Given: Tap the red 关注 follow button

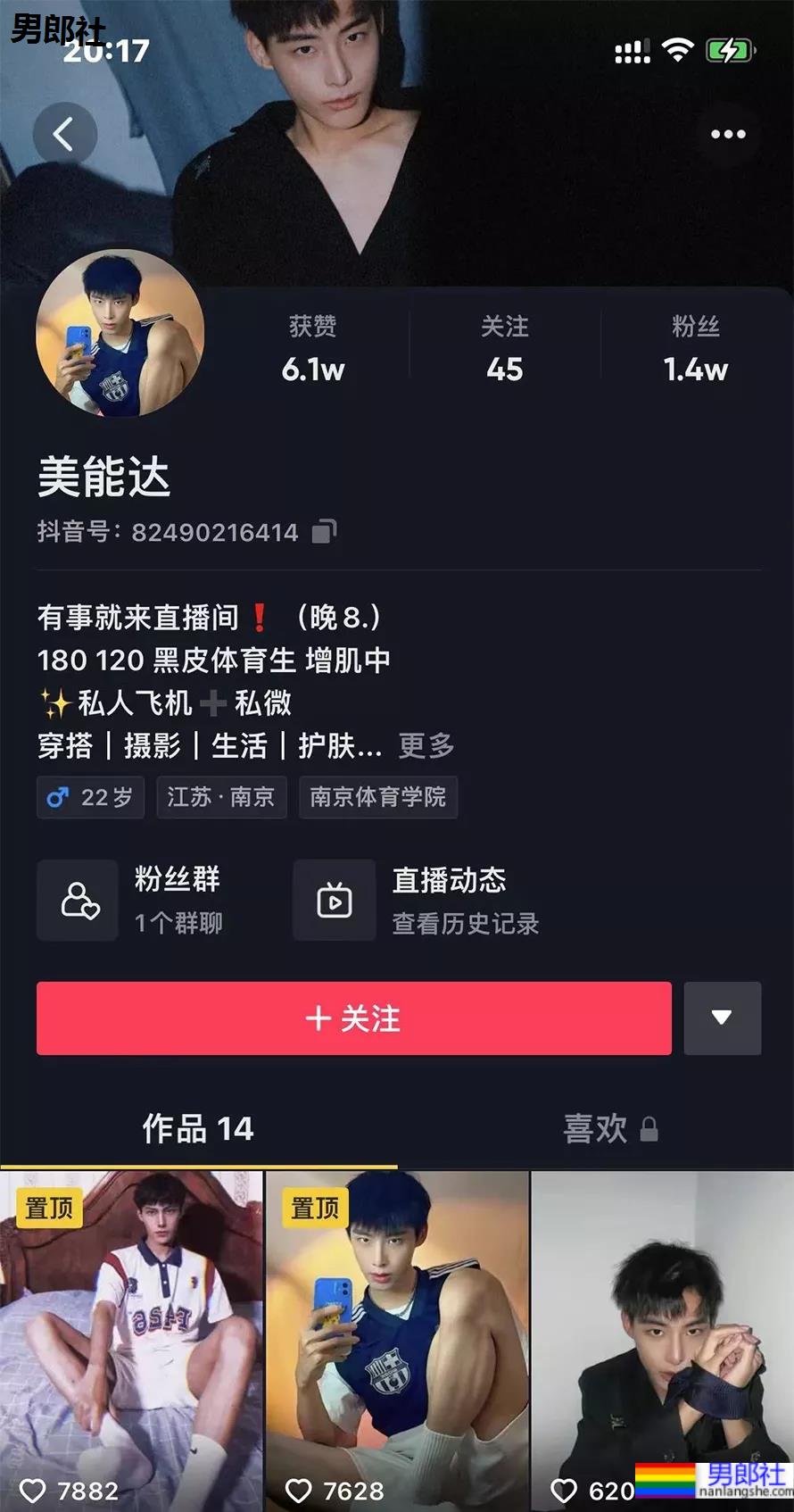Looking at the screenshot, I should [352, 1018].
